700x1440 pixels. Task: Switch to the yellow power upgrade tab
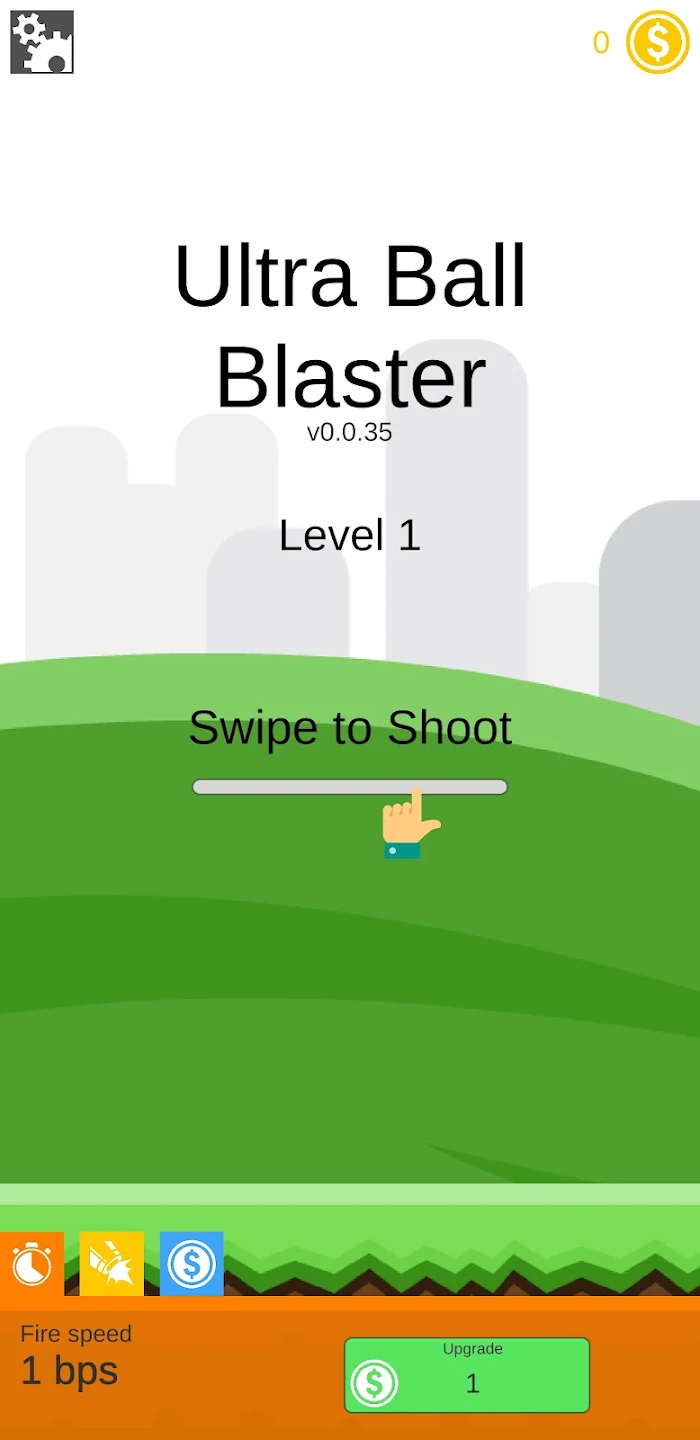click(x=112, y=1264)
